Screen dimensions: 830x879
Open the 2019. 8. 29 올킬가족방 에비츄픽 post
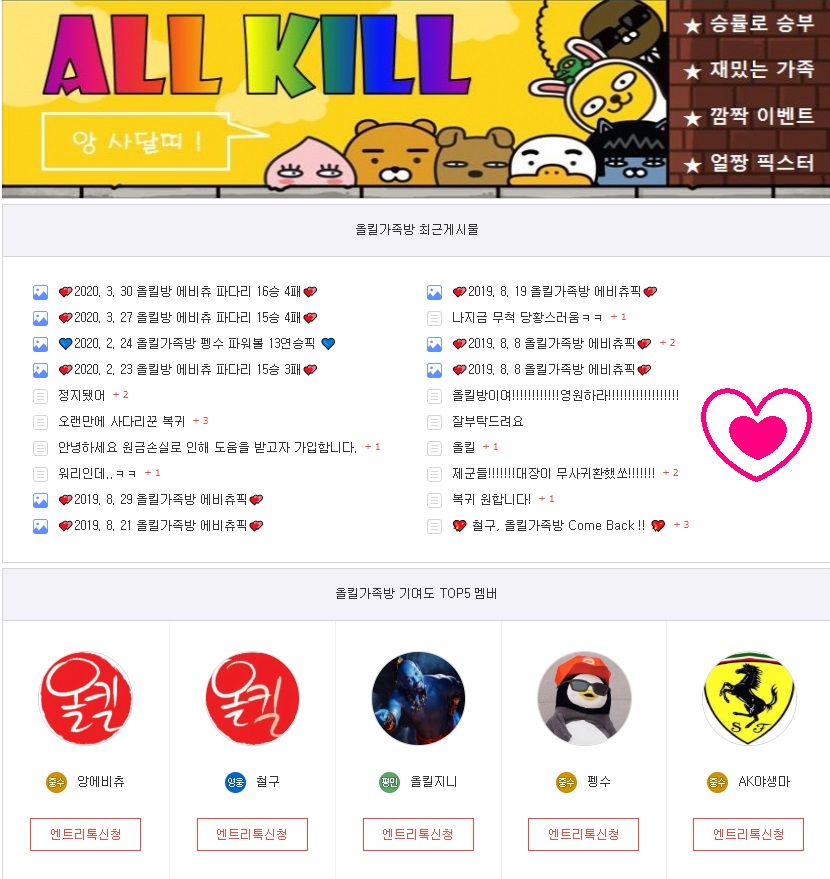click(160, 499)
